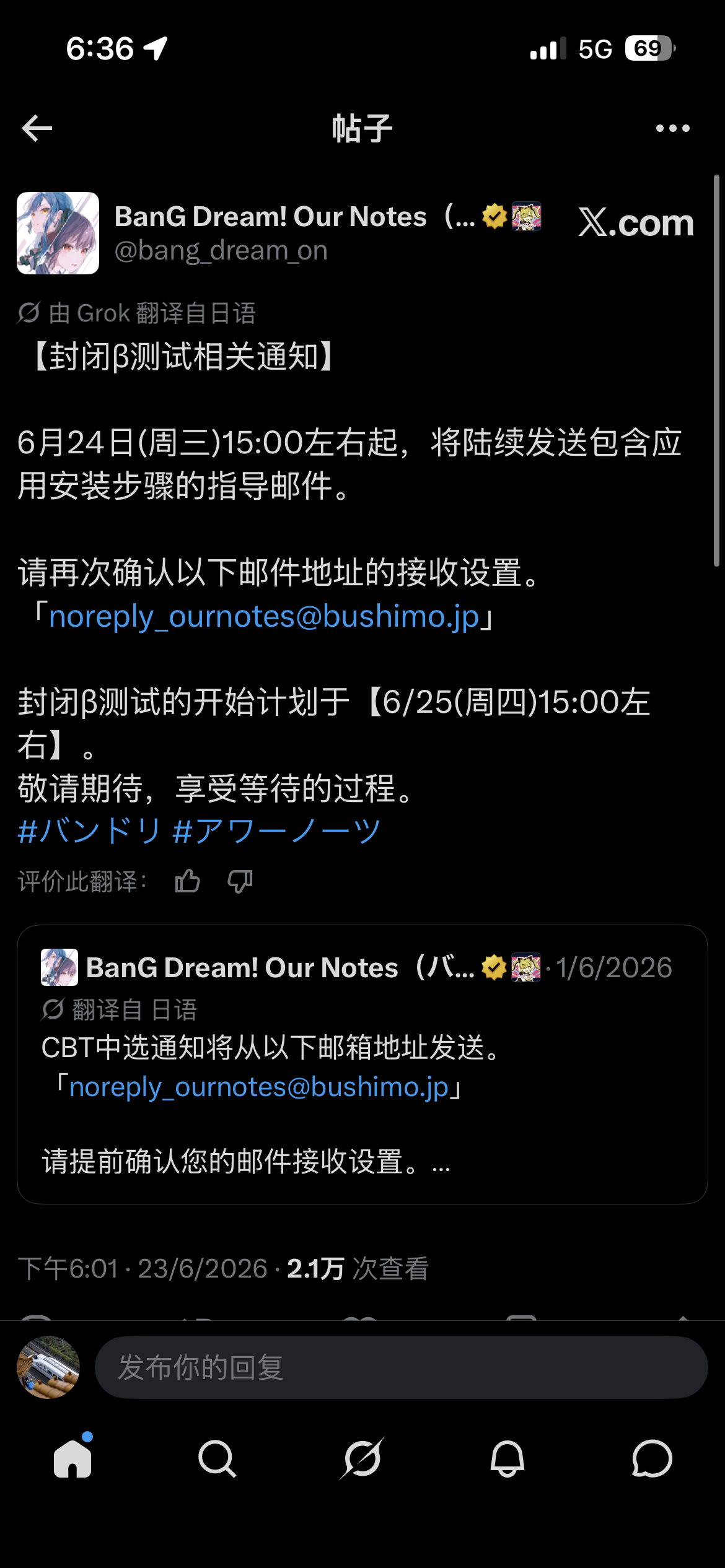Open BanG Dream! Our Notes profile avatar
The width and height of the screenshot is (725, 1568).
(58, 233)
